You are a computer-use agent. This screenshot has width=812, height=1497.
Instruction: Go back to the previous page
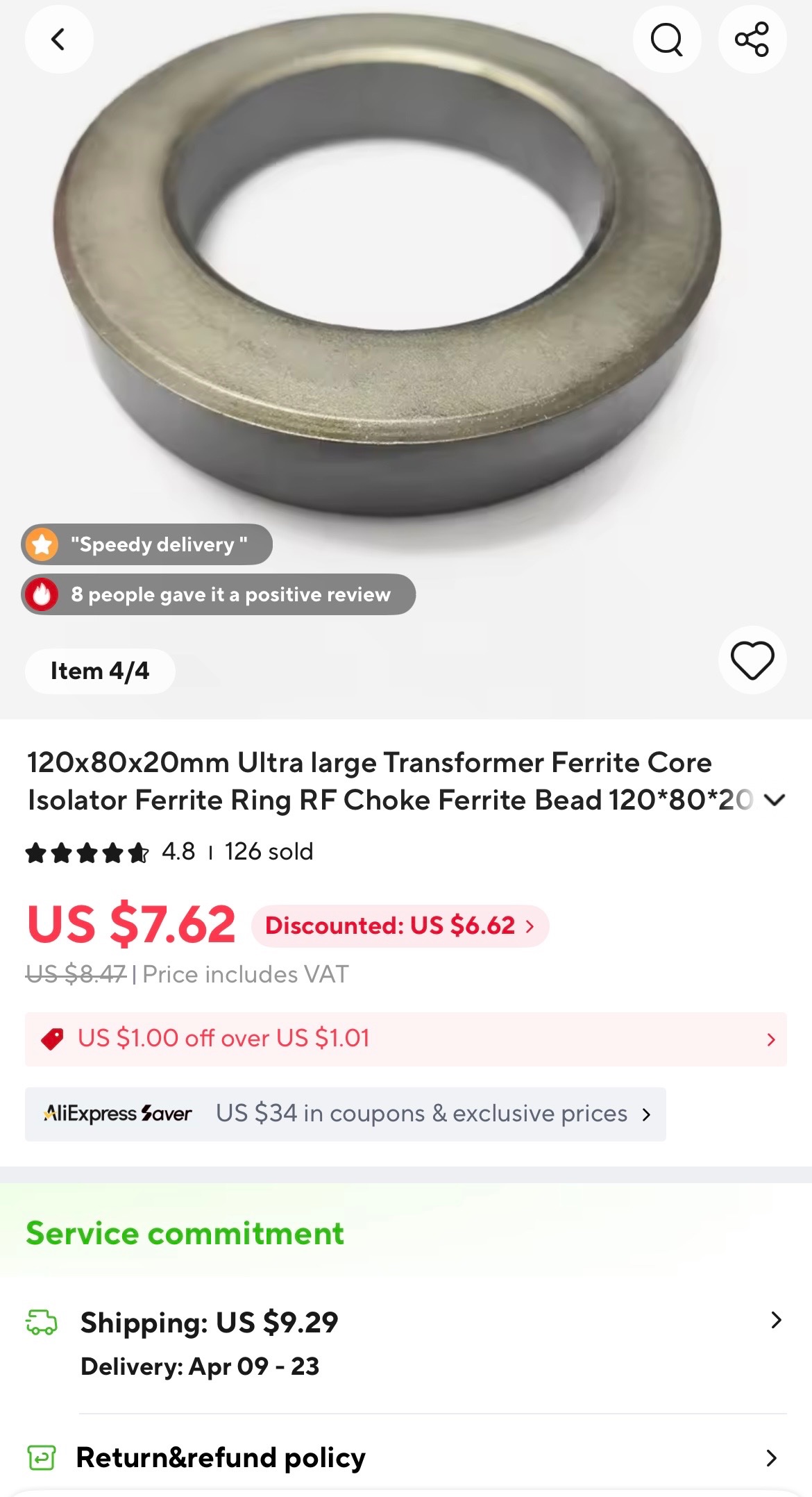pyautogui.click(x=59, y=40)
